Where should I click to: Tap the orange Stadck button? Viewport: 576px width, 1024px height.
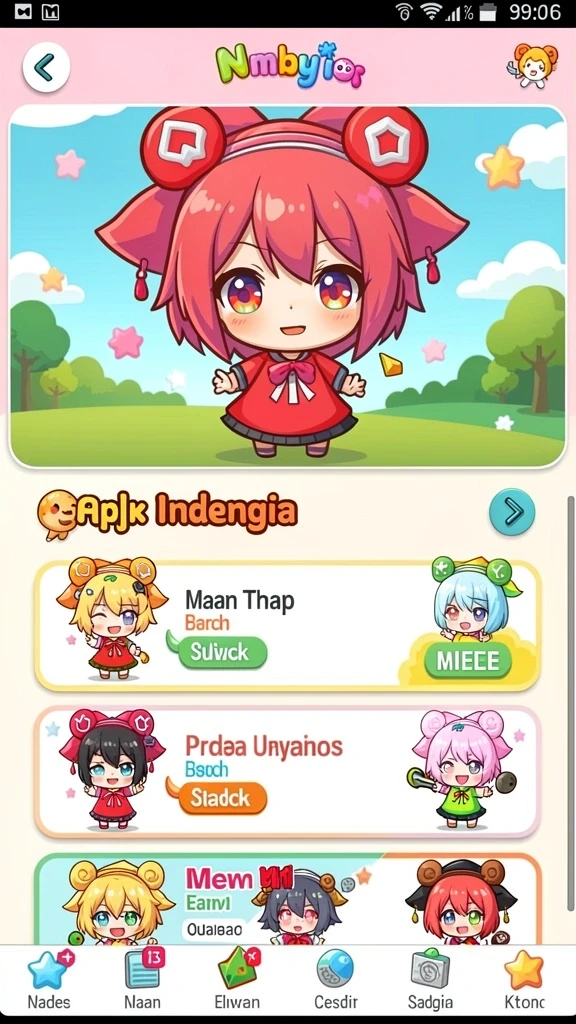[223, 798]
